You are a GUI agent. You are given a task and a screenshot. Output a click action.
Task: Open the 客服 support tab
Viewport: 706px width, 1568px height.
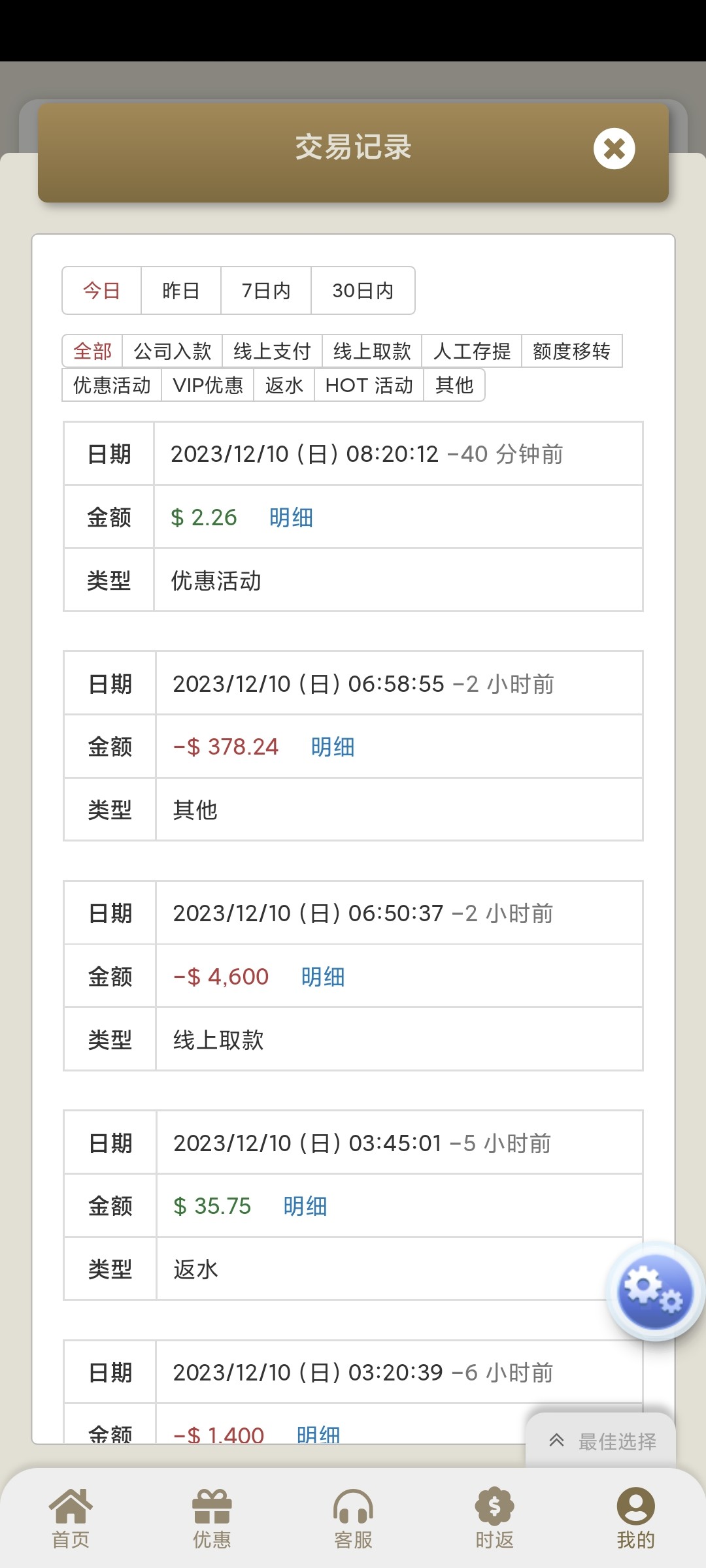[x=353, y=1518]
